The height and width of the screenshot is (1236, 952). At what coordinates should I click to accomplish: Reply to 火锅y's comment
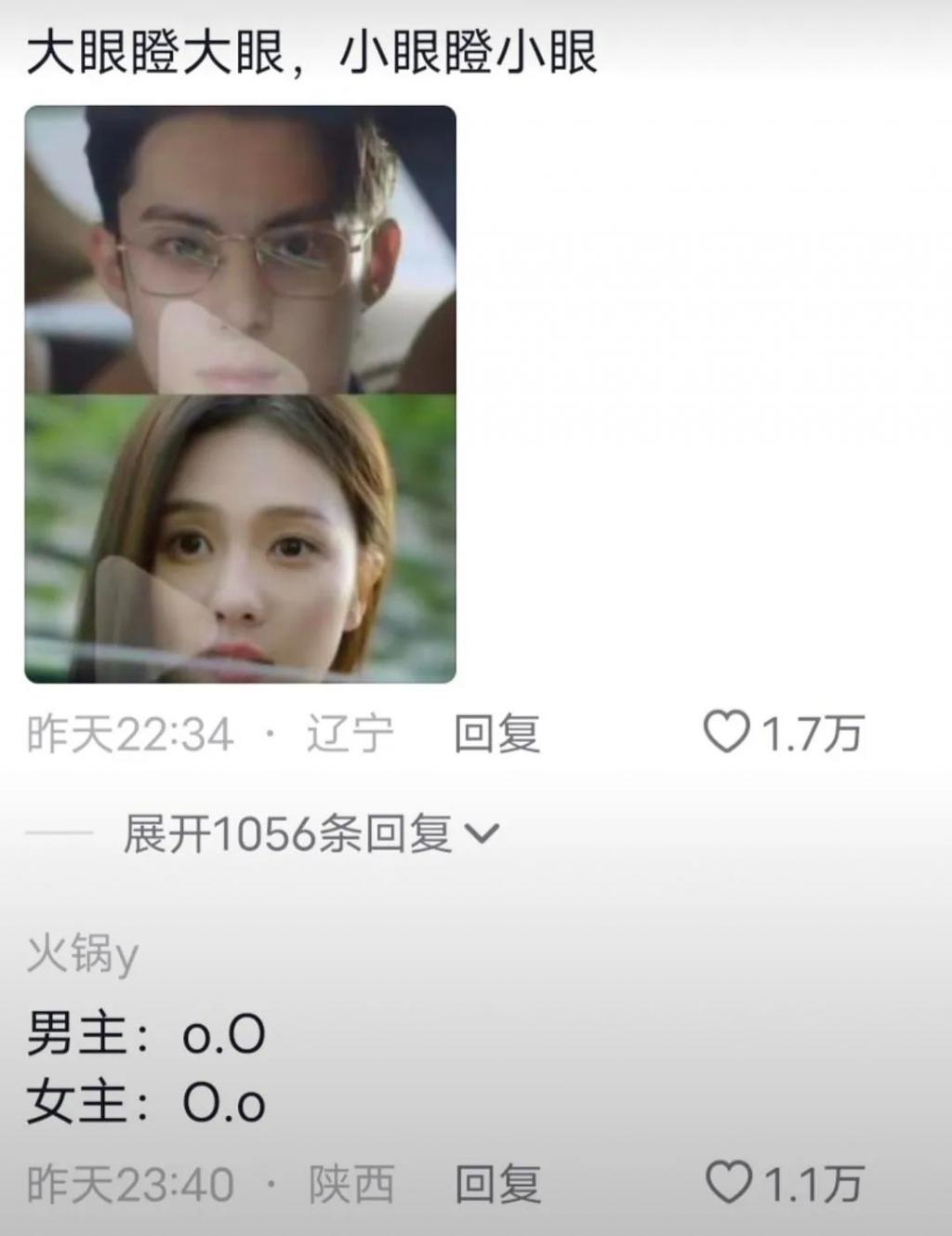click(497, 1184)
